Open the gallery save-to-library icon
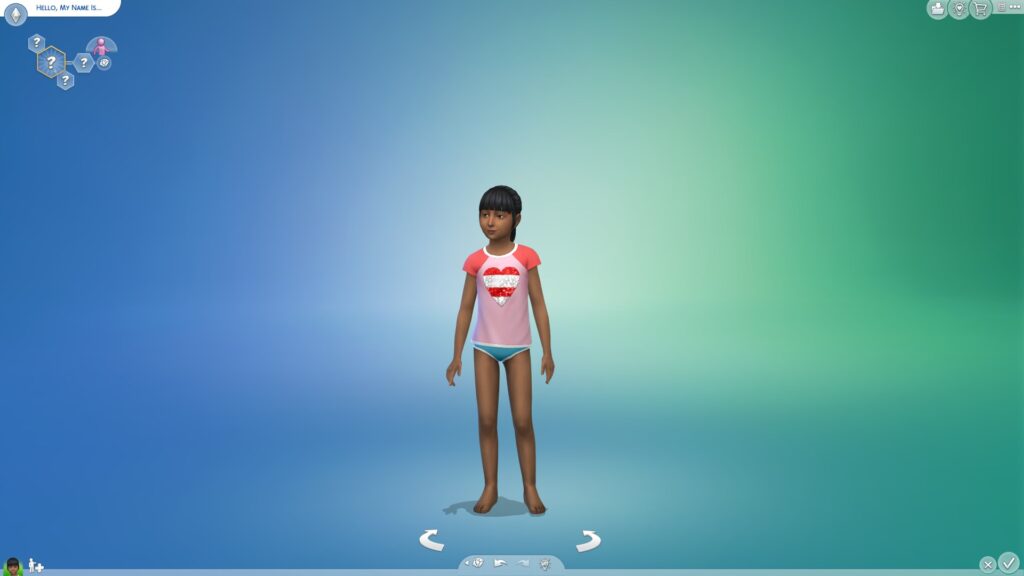The width and height of the screenshot is (1024, 576). 937,8
